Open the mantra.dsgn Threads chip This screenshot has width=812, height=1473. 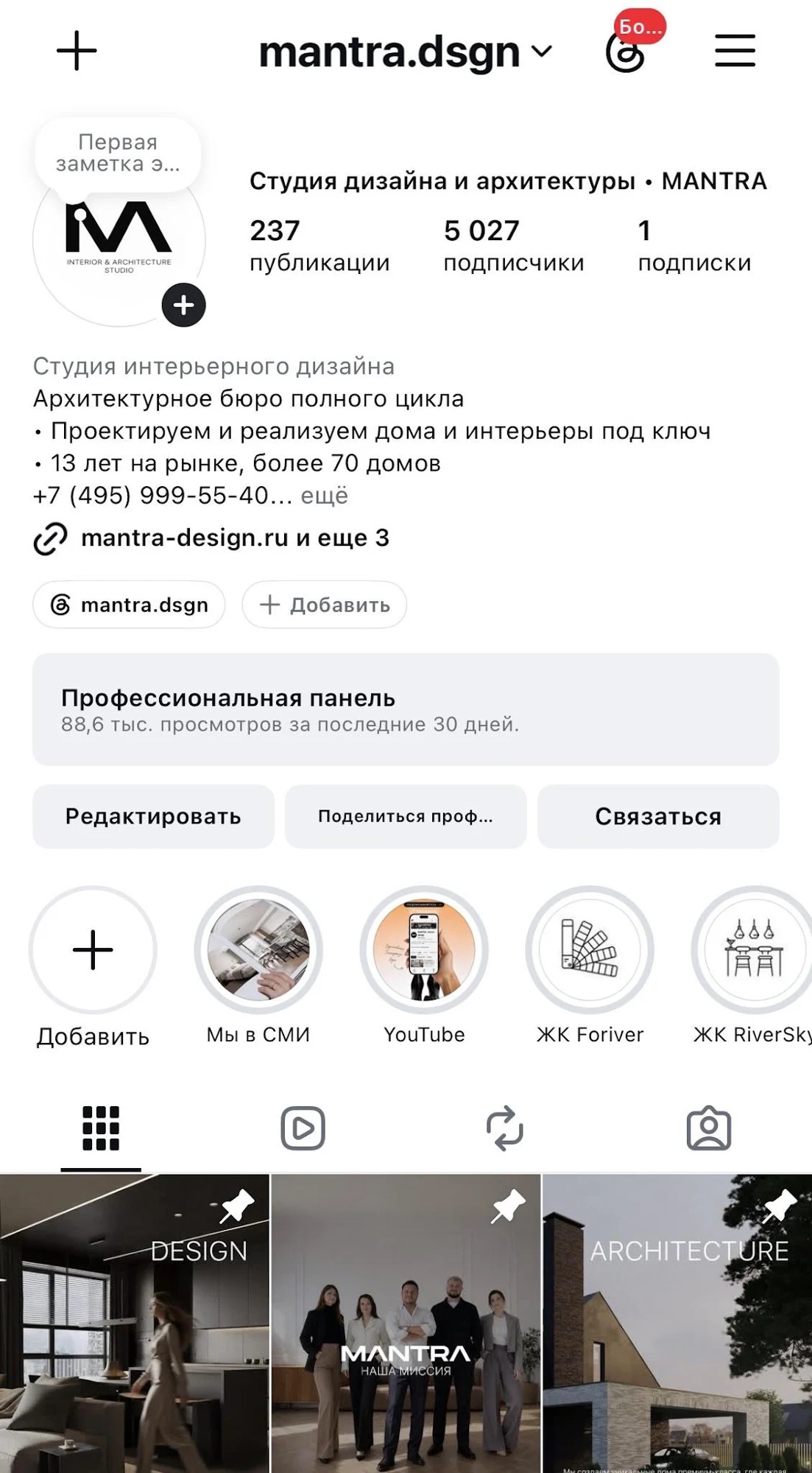tap(129, 605)
